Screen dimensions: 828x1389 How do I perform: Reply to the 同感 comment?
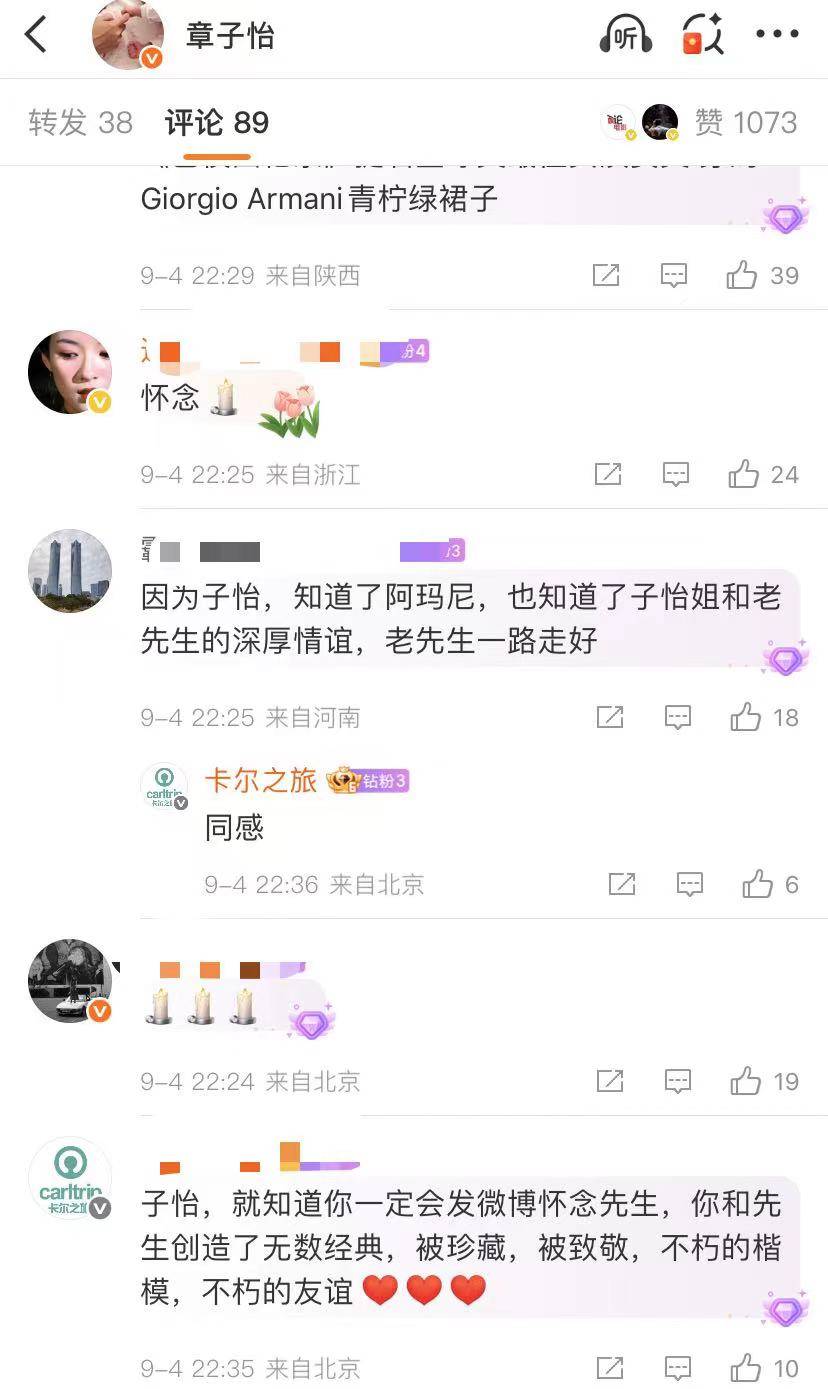tap(690, 884)
